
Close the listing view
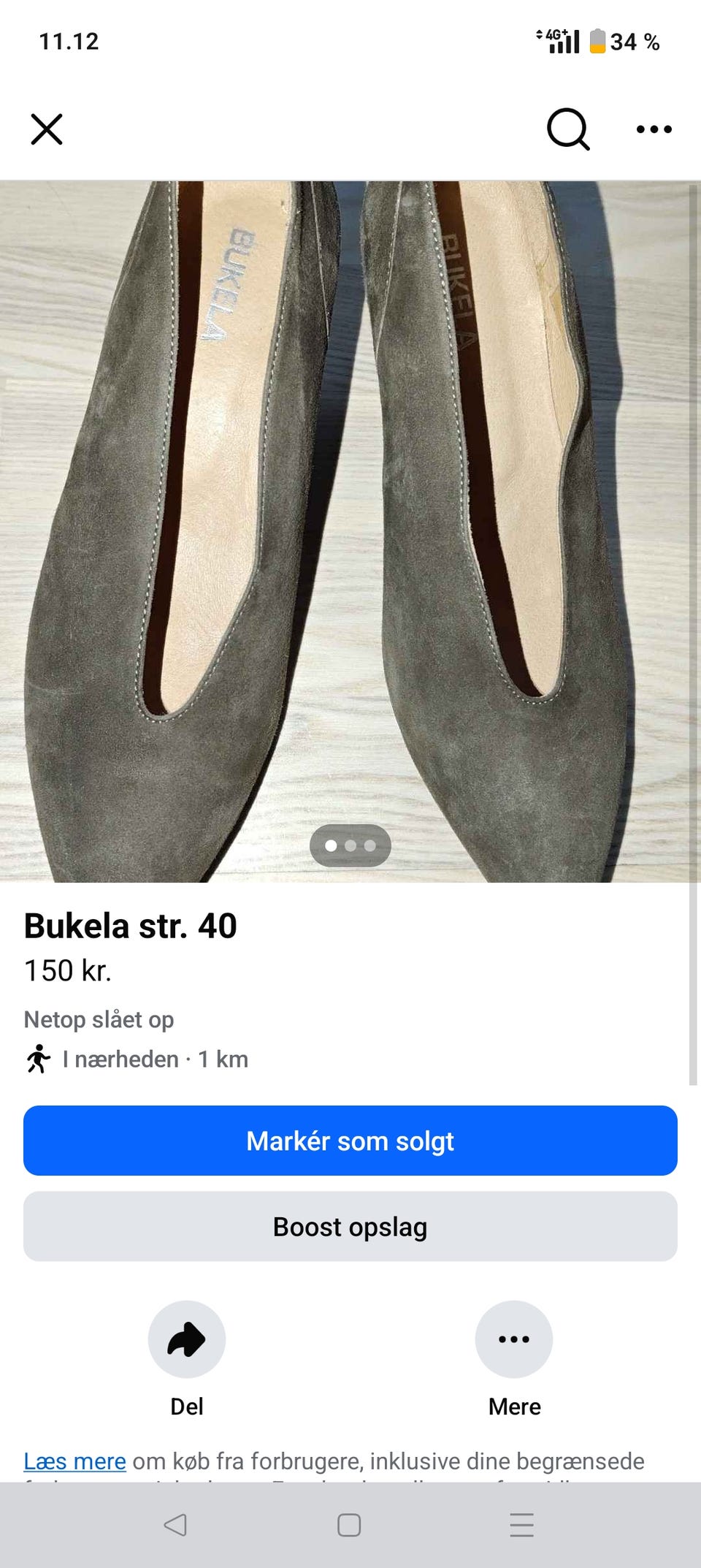(x=46, y=129)
